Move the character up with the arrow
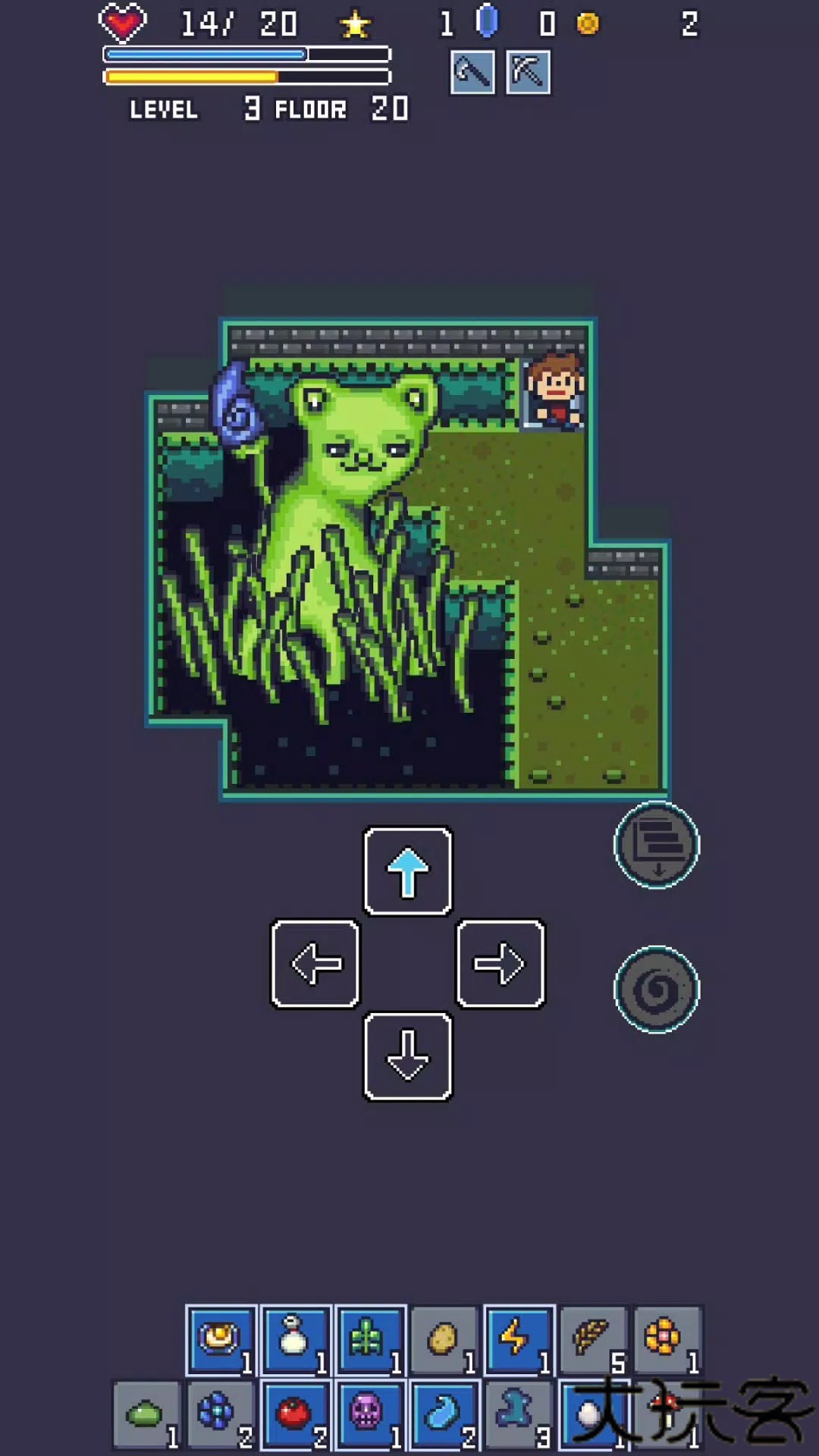The width and height of the screenshot is (819, 1456). click(x=408, y=871)
